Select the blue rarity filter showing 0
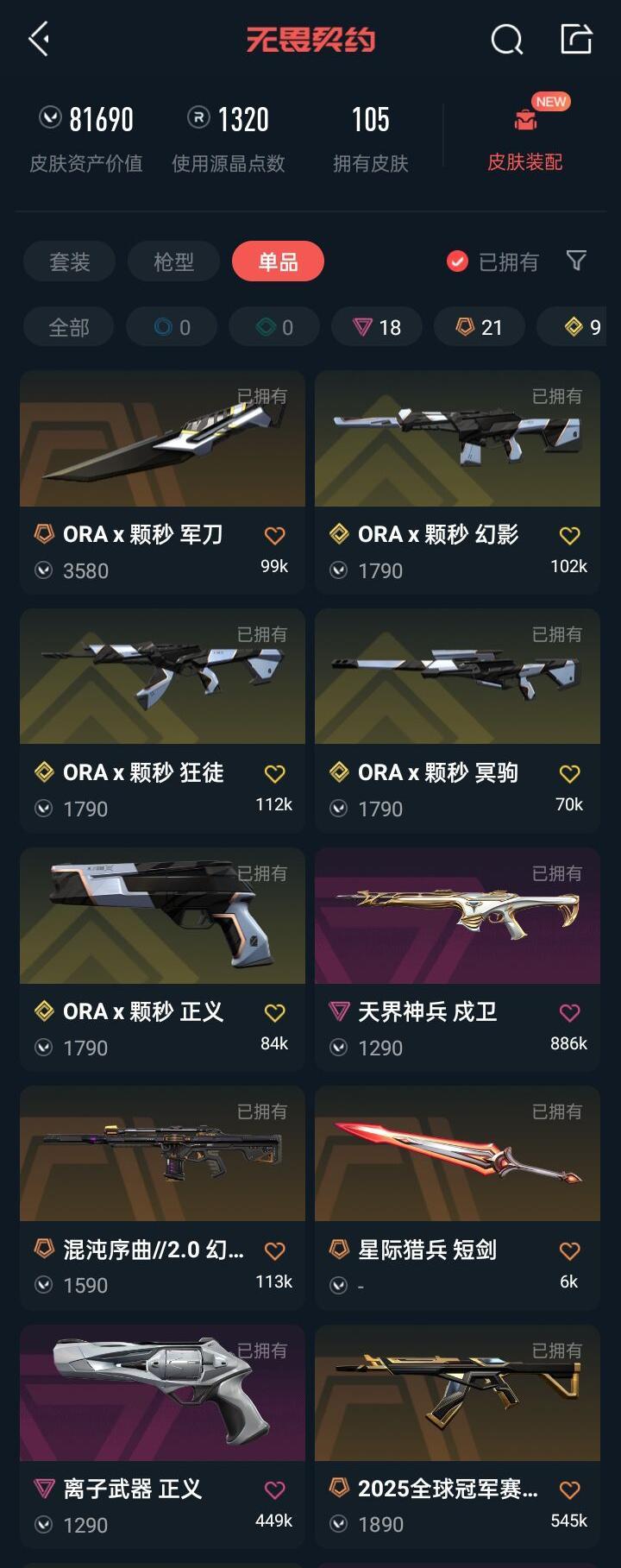Viewport: 621px width, 1568px height. pyautogui.click(x=171, y=327)
